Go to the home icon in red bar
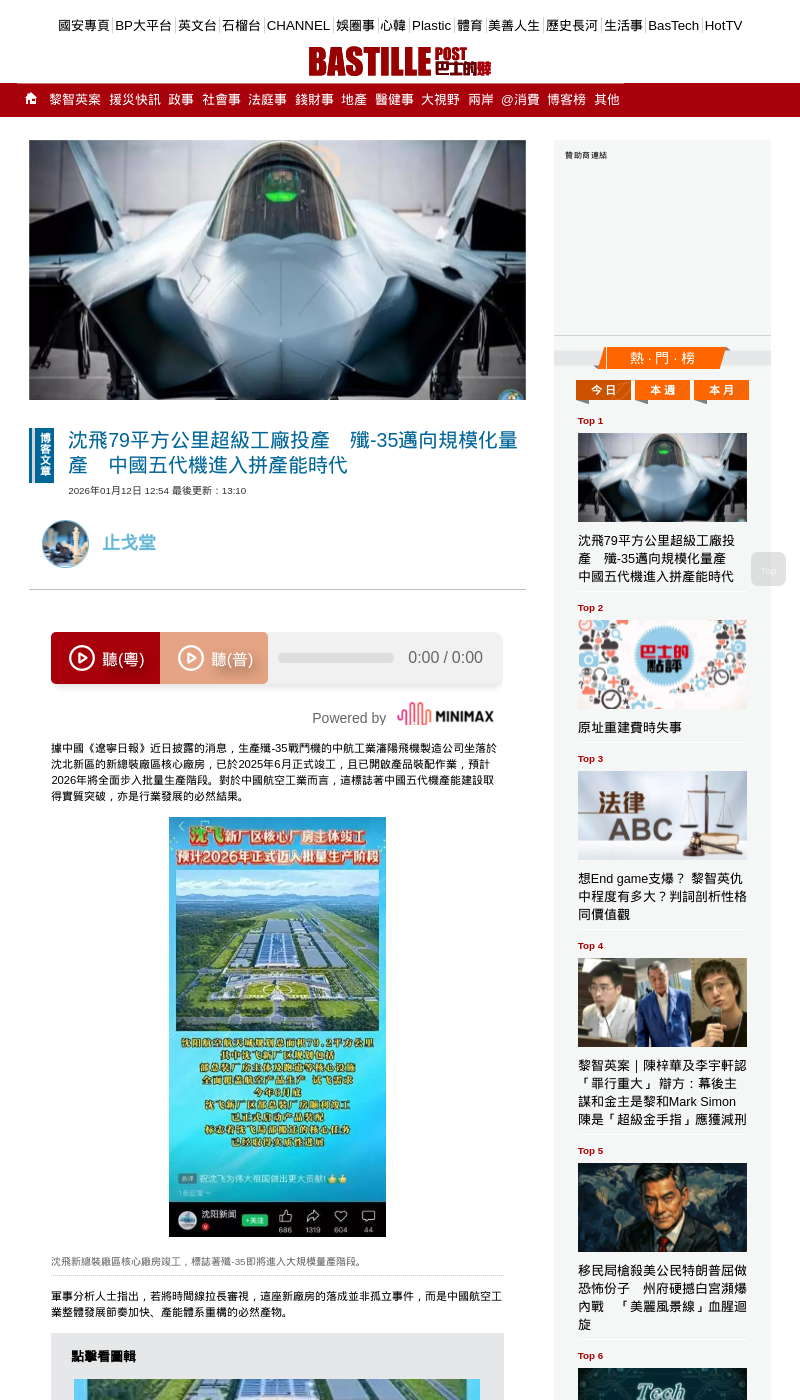 (x=31, y=99)
